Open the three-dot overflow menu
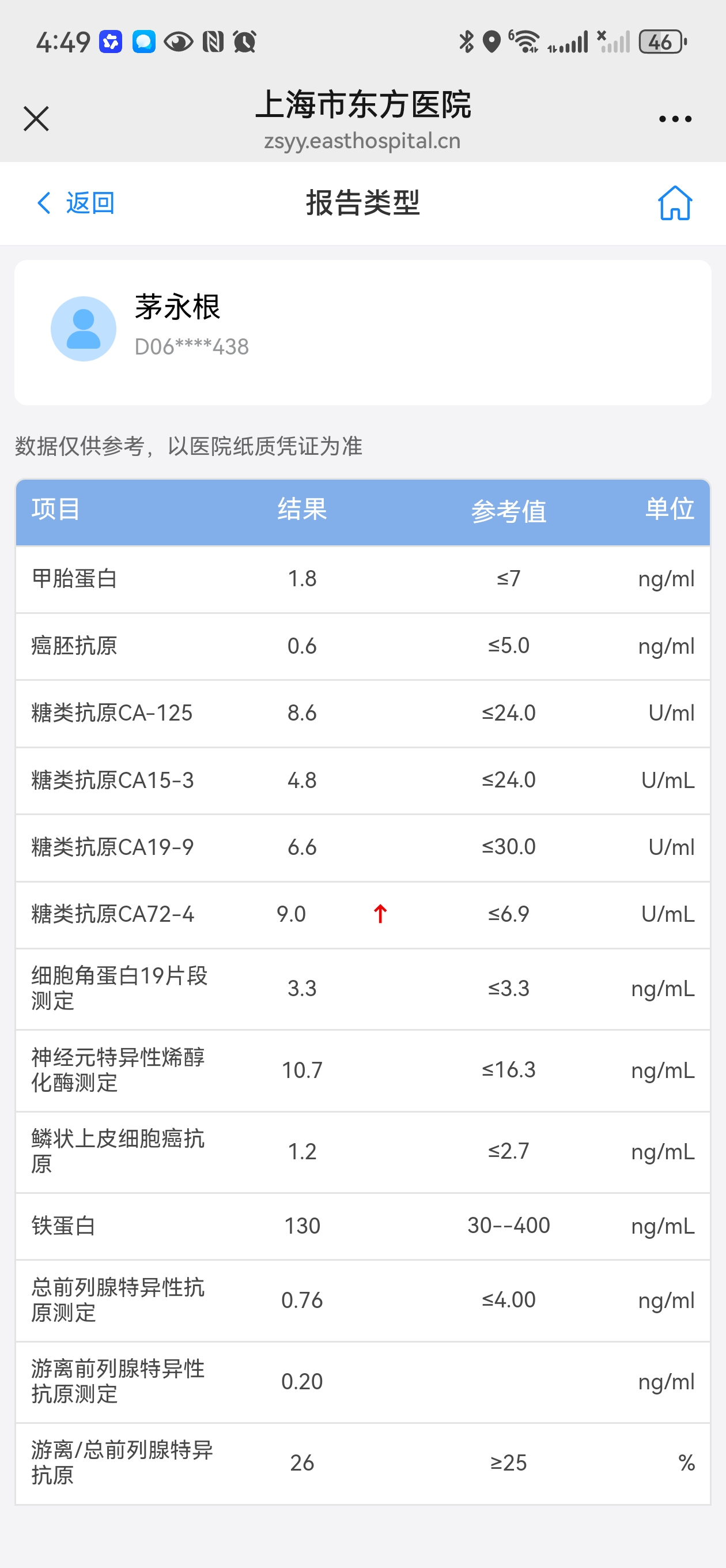 point(675,119)
